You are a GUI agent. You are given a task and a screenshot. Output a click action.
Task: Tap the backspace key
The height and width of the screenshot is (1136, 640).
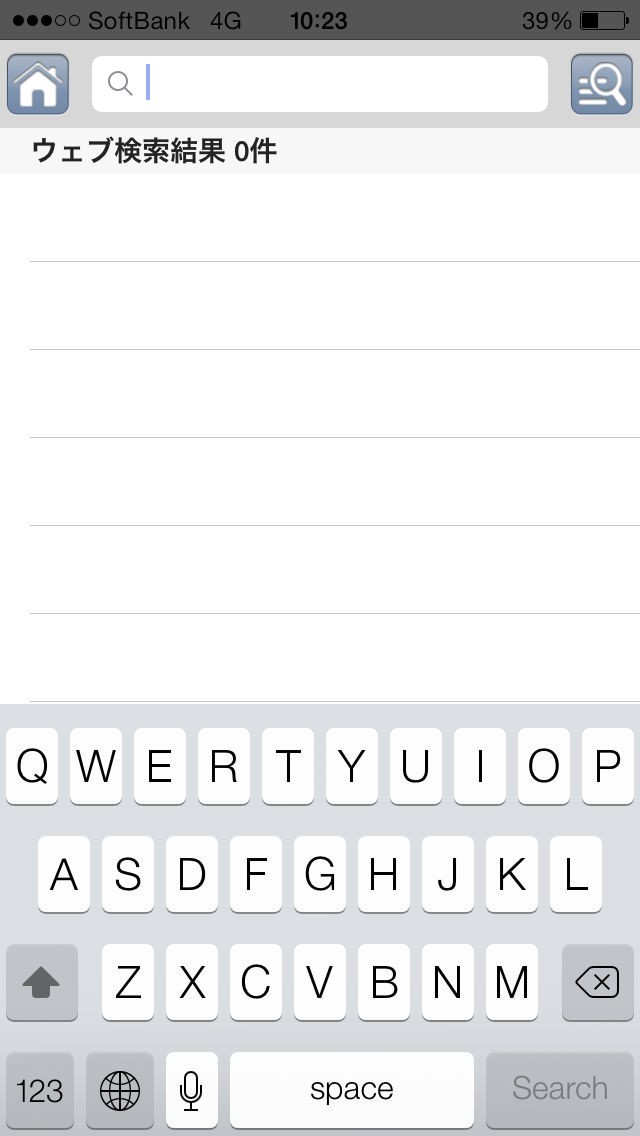point(597,983)
